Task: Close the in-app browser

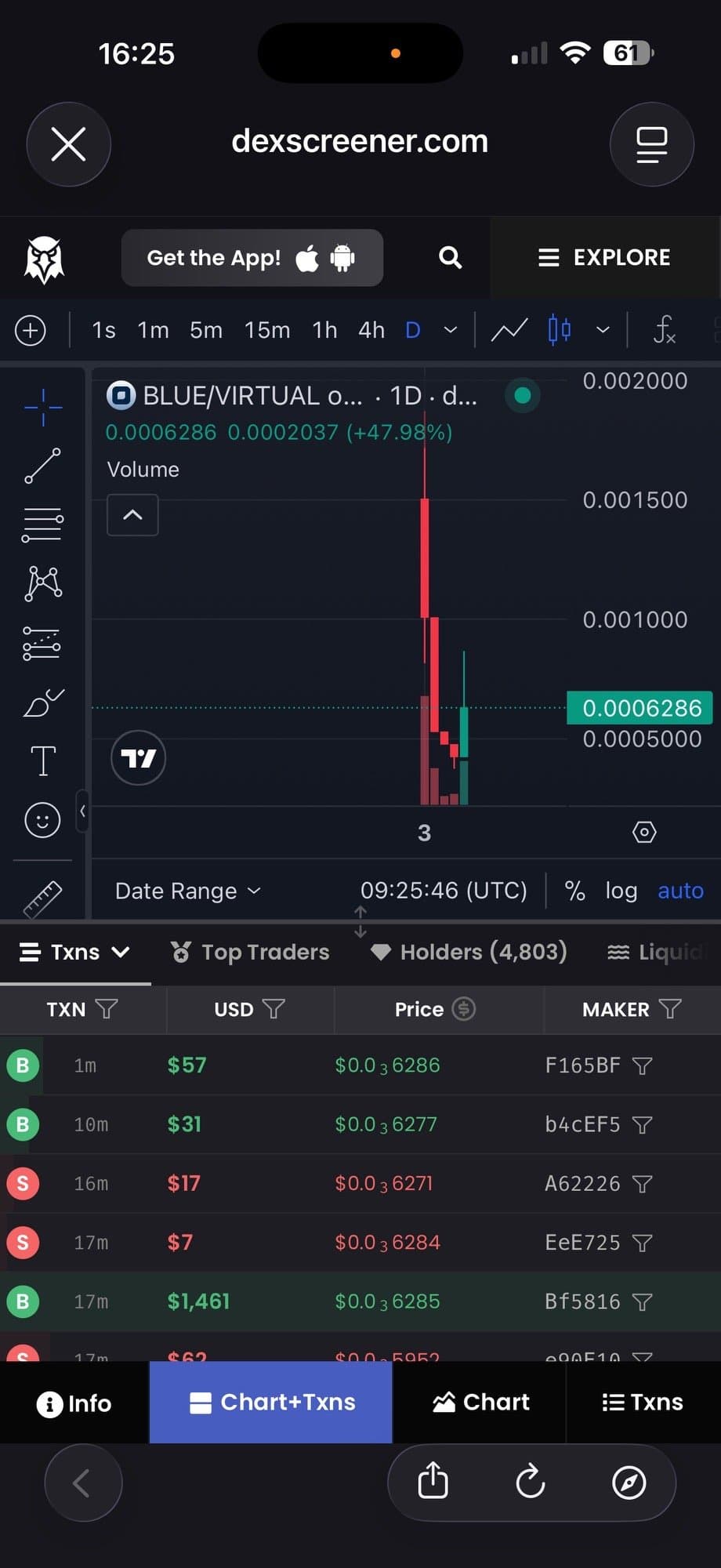Action: [x=68, y=144]
